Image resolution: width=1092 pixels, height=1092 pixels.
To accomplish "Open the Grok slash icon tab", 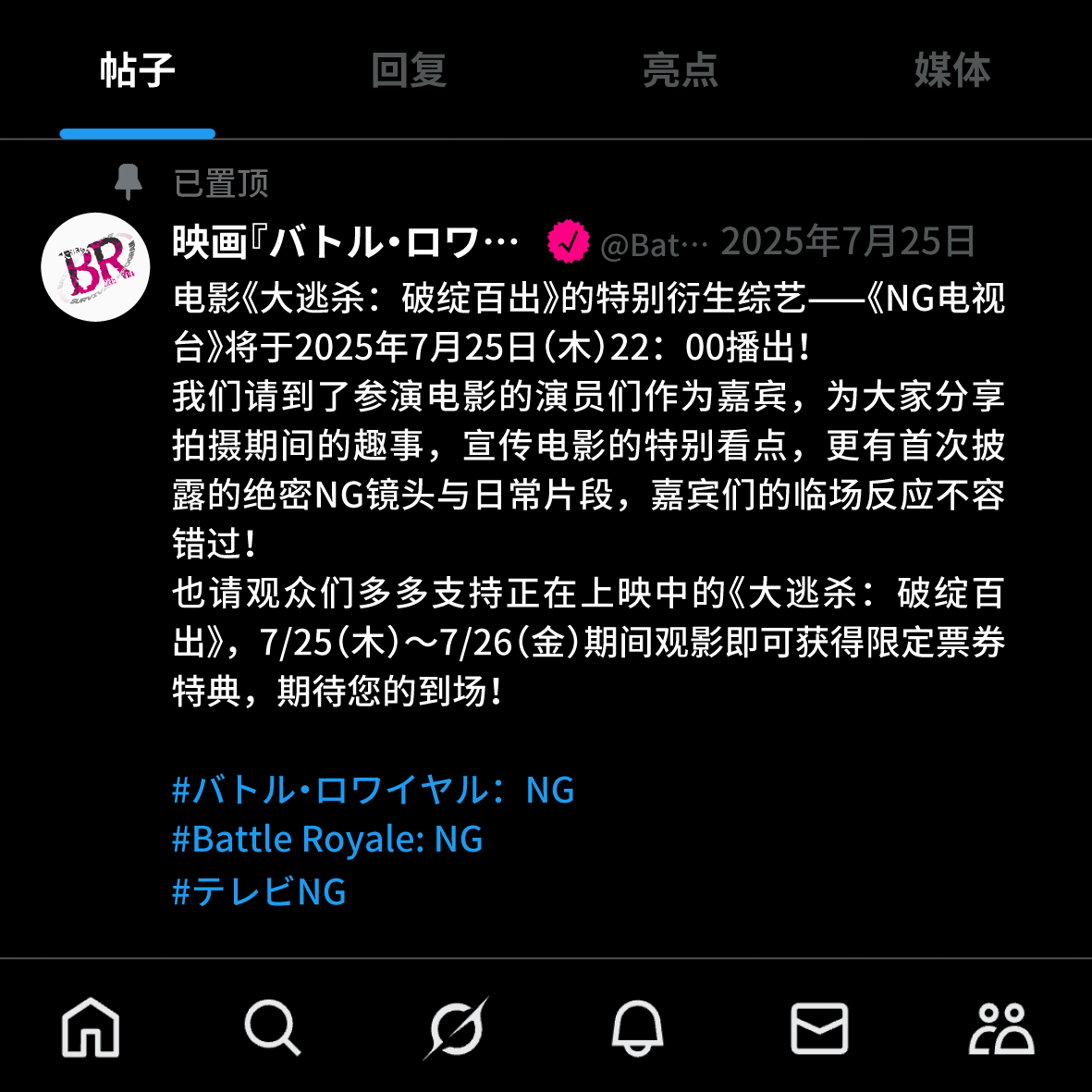I will (x=455, y=1027).
